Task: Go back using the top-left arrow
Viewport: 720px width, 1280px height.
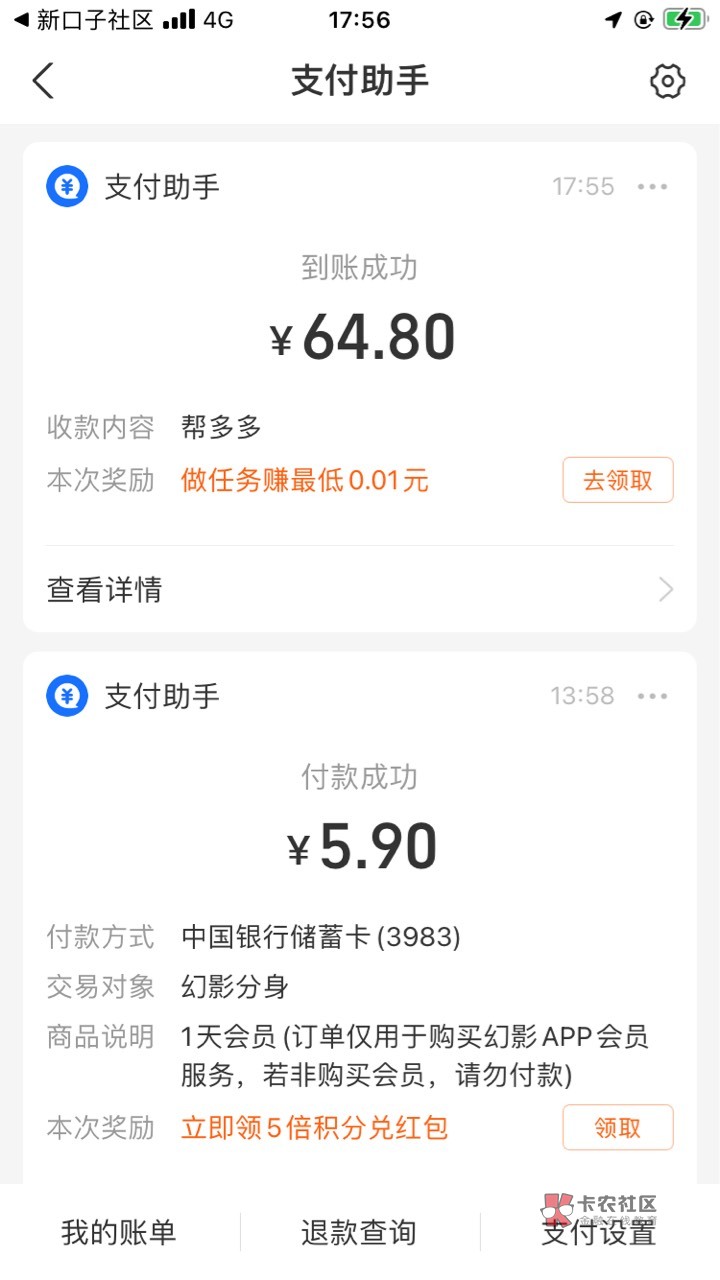Action: click(43, 81)
